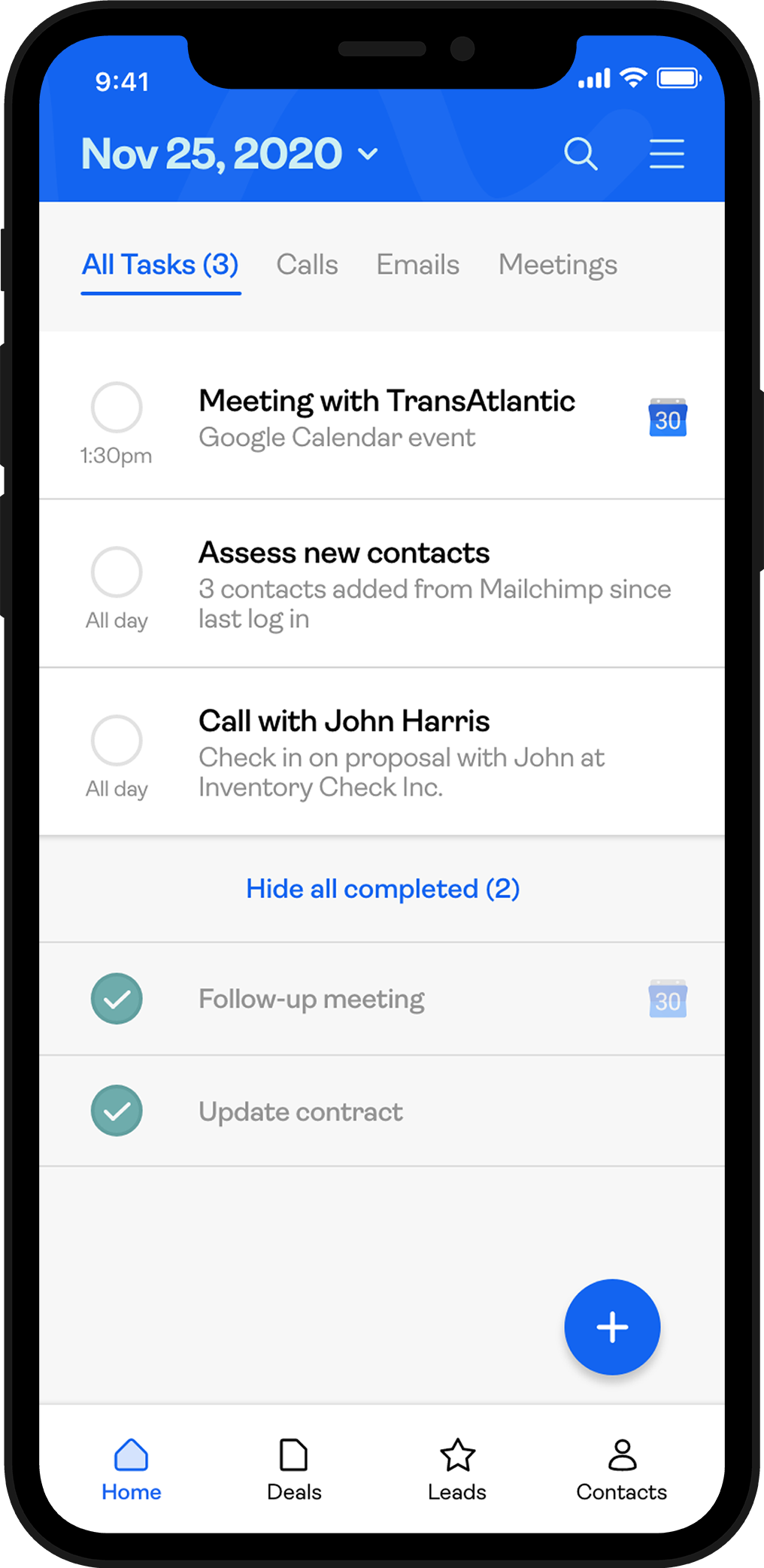The image size is (764, 1568).
Task: Uncheck the Follow-up meeting task
Action: [x=117, y=999]
